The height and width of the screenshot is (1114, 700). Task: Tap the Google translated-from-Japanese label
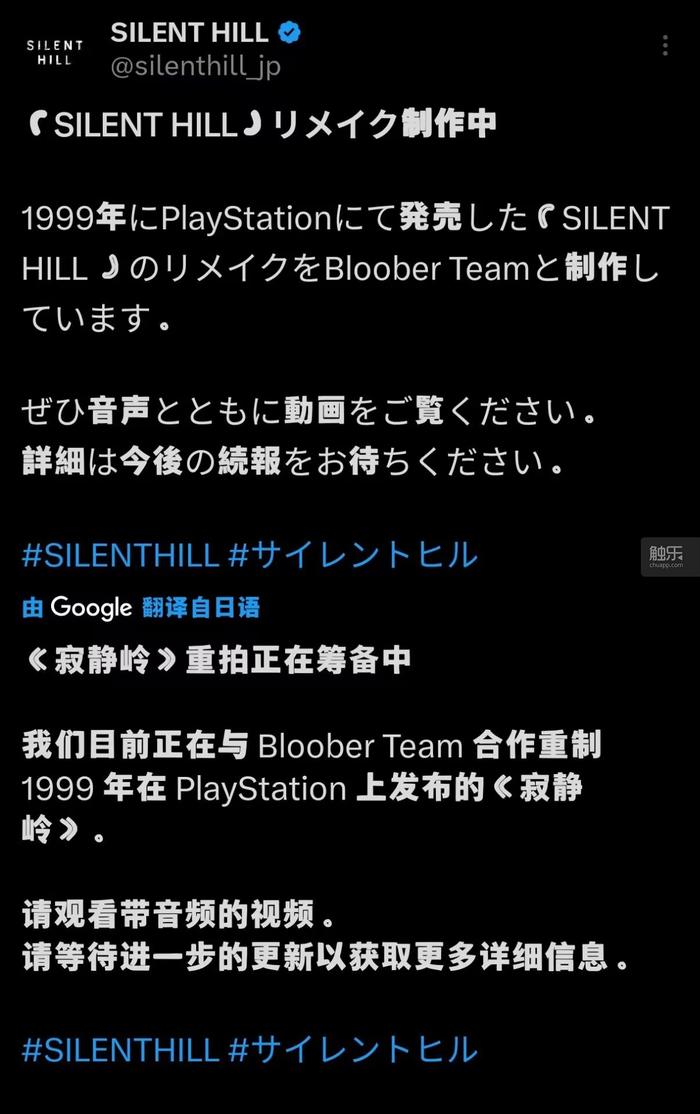[x=141, y=607]
